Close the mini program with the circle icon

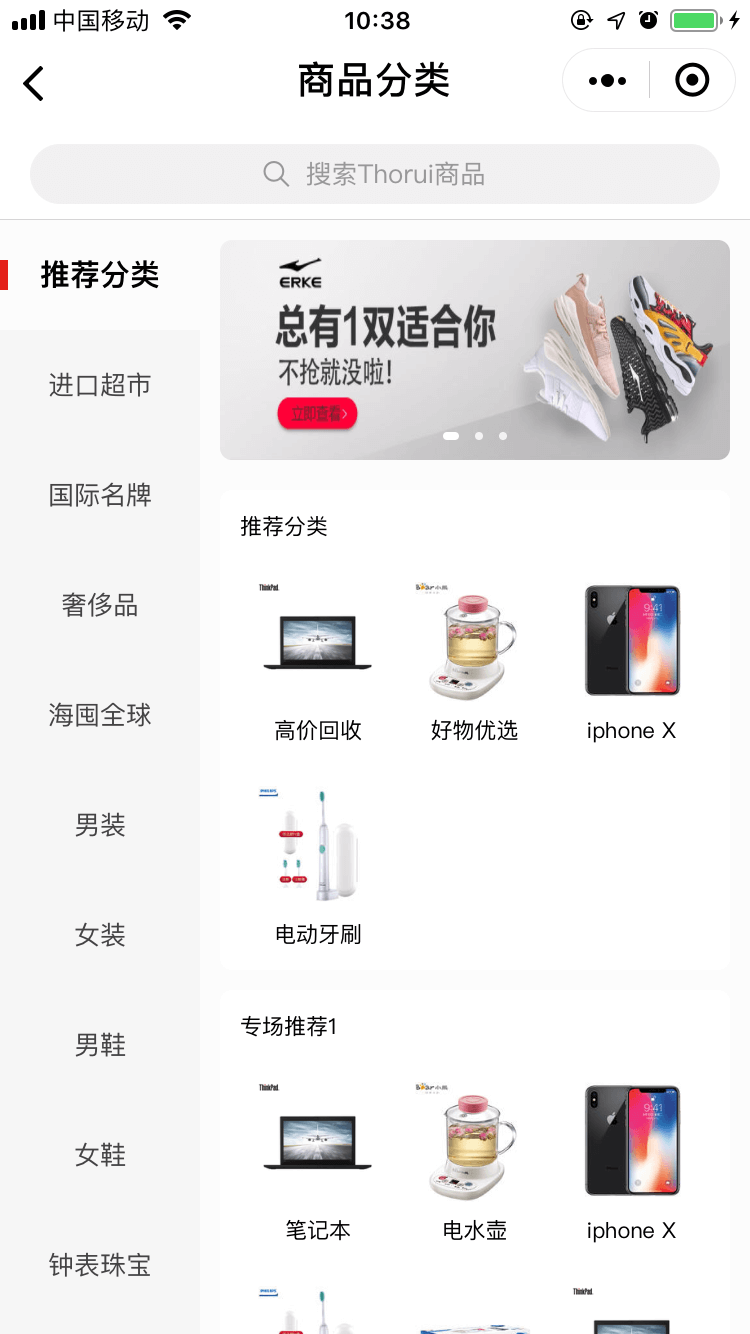click(692, 81)
